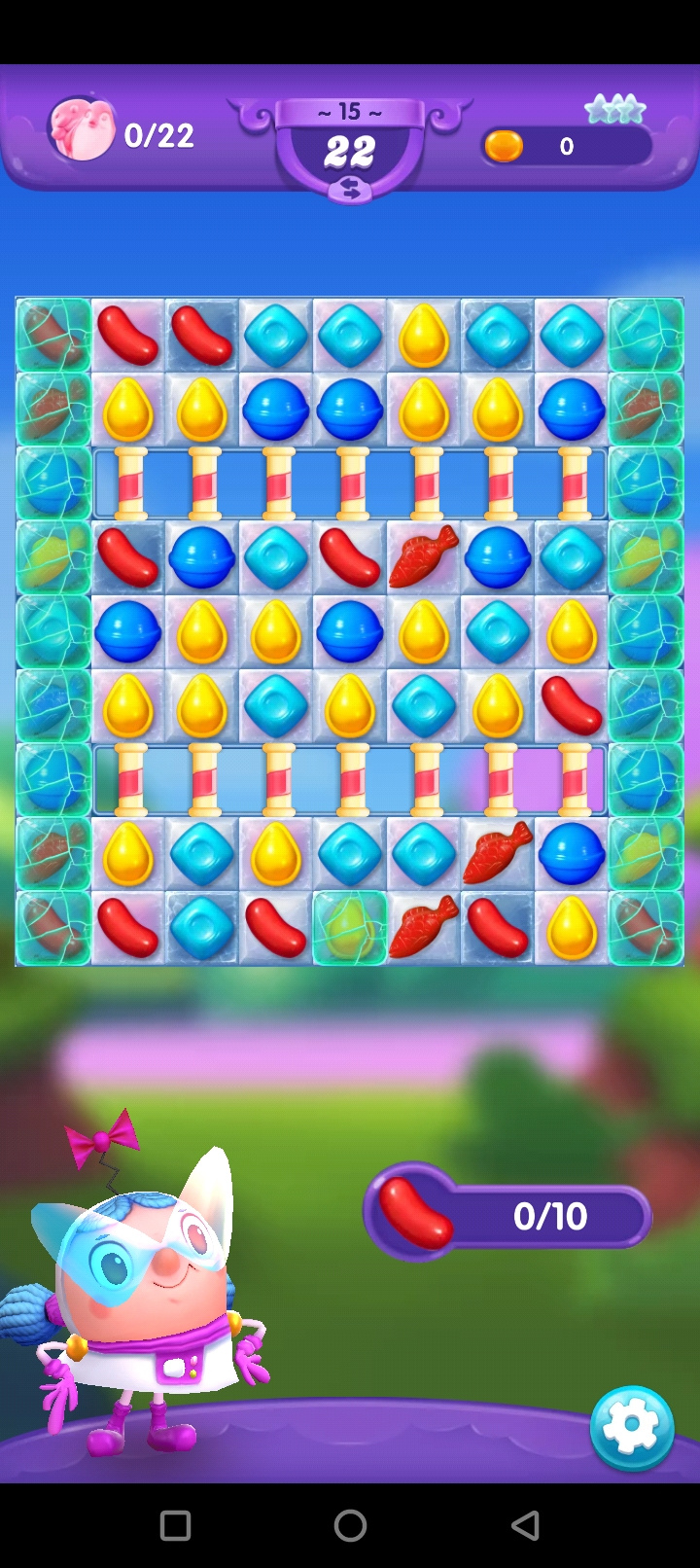Tap the system back button
The height and width of the screenshot is (1568, 700).
click(x=525, y=1525)
